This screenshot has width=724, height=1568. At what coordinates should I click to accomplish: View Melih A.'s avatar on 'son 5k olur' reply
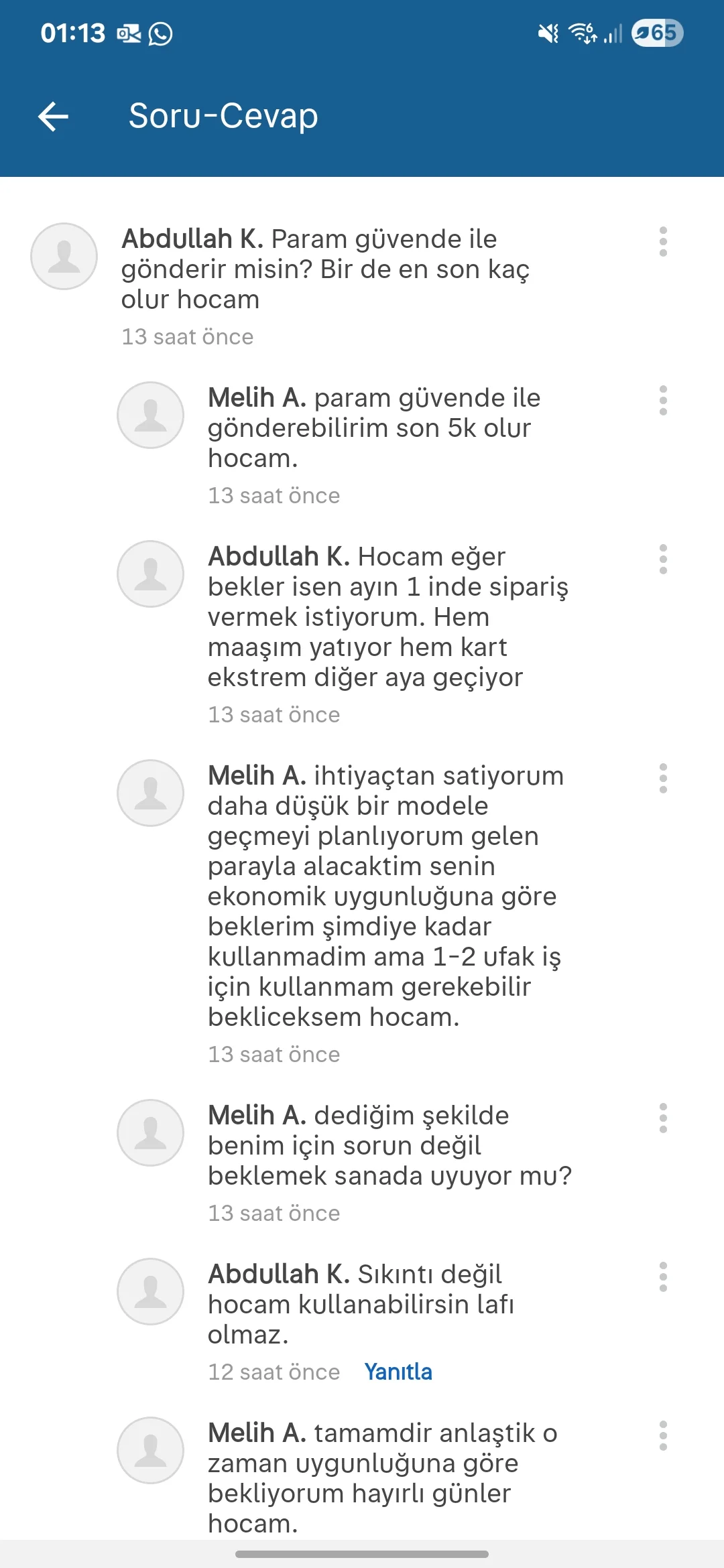click(151, 415)
